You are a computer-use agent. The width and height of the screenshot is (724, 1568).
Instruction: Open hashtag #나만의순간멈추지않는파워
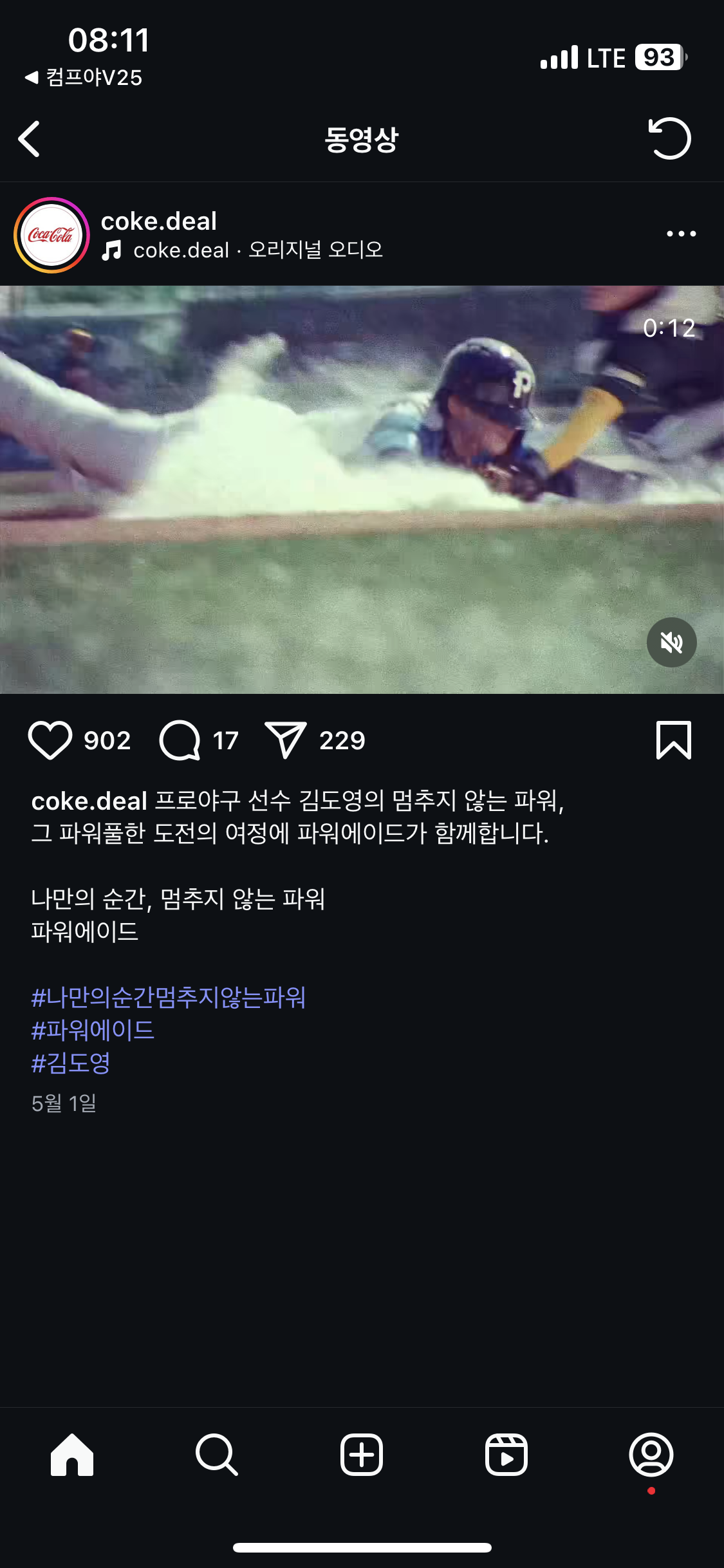169,998
